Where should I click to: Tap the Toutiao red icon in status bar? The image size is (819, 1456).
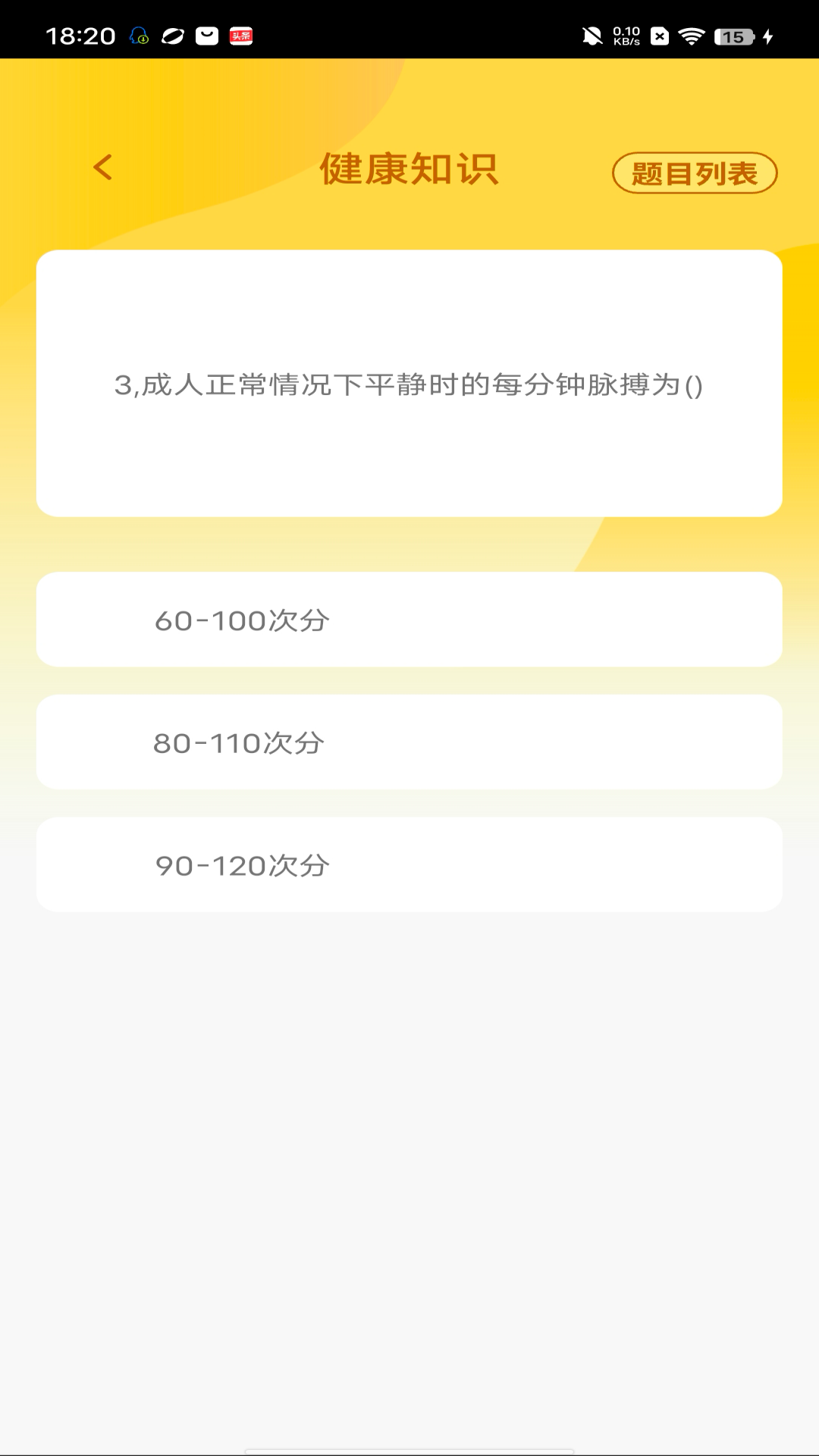pos(240,34)
